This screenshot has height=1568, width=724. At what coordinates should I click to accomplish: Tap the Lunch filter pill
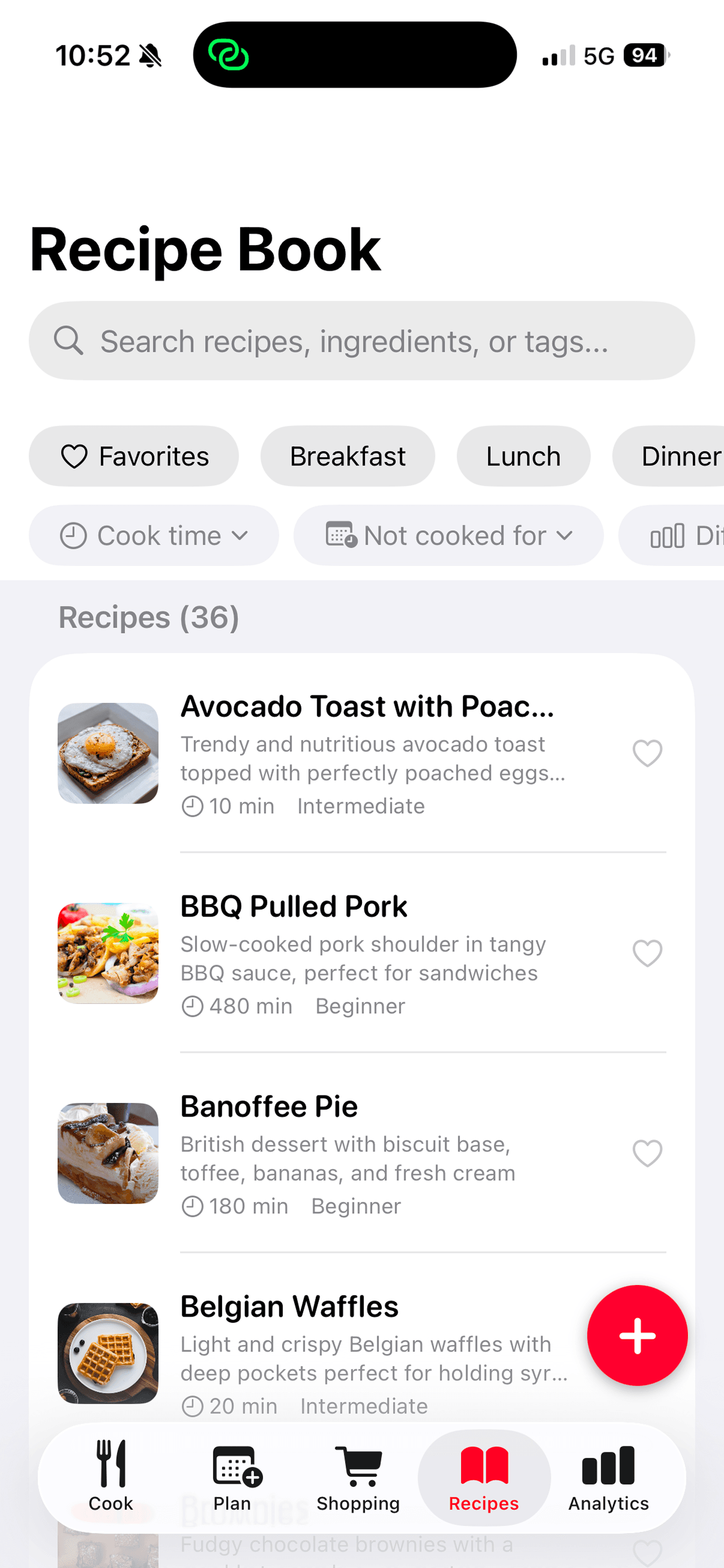pos(523,456)
